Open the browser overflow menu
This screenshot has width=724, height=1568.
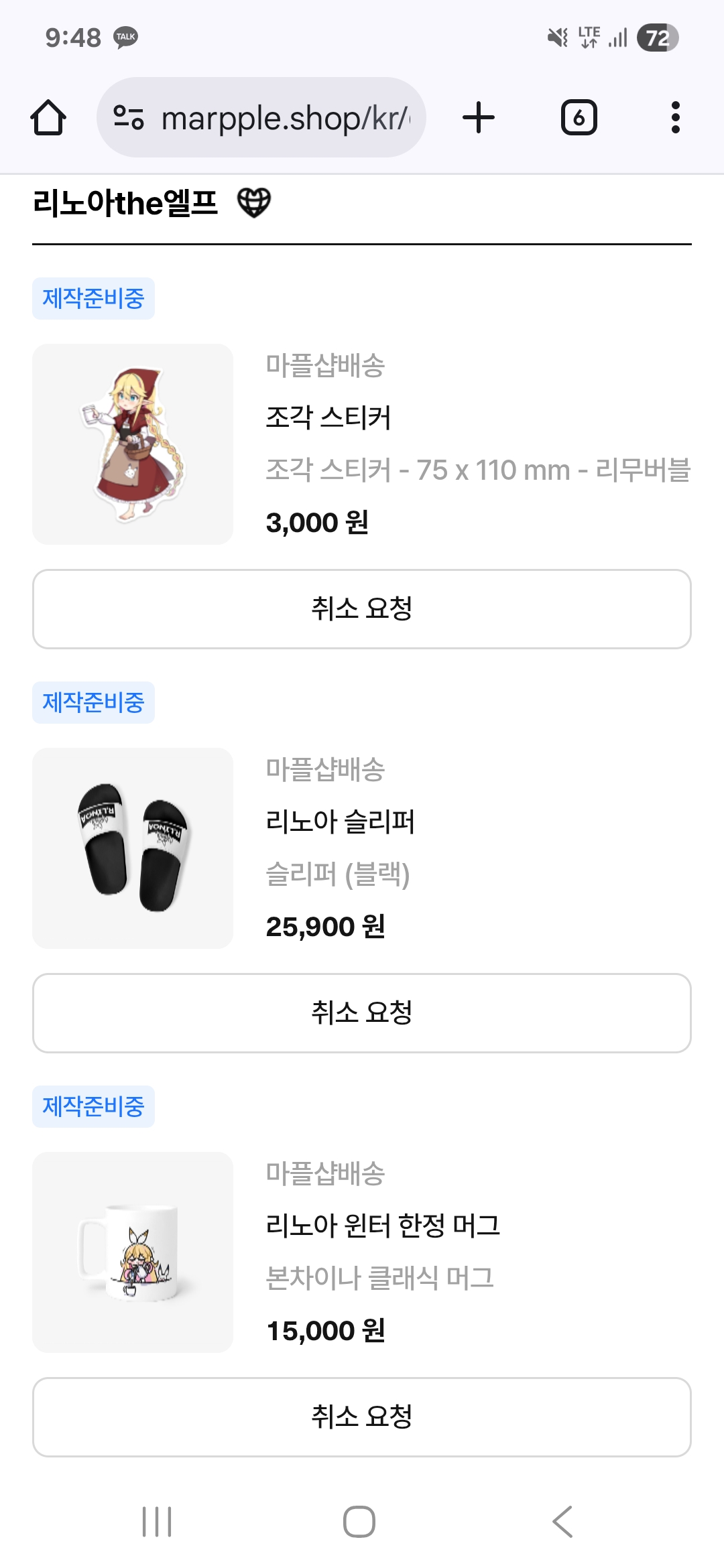click(x=675, y=118)
